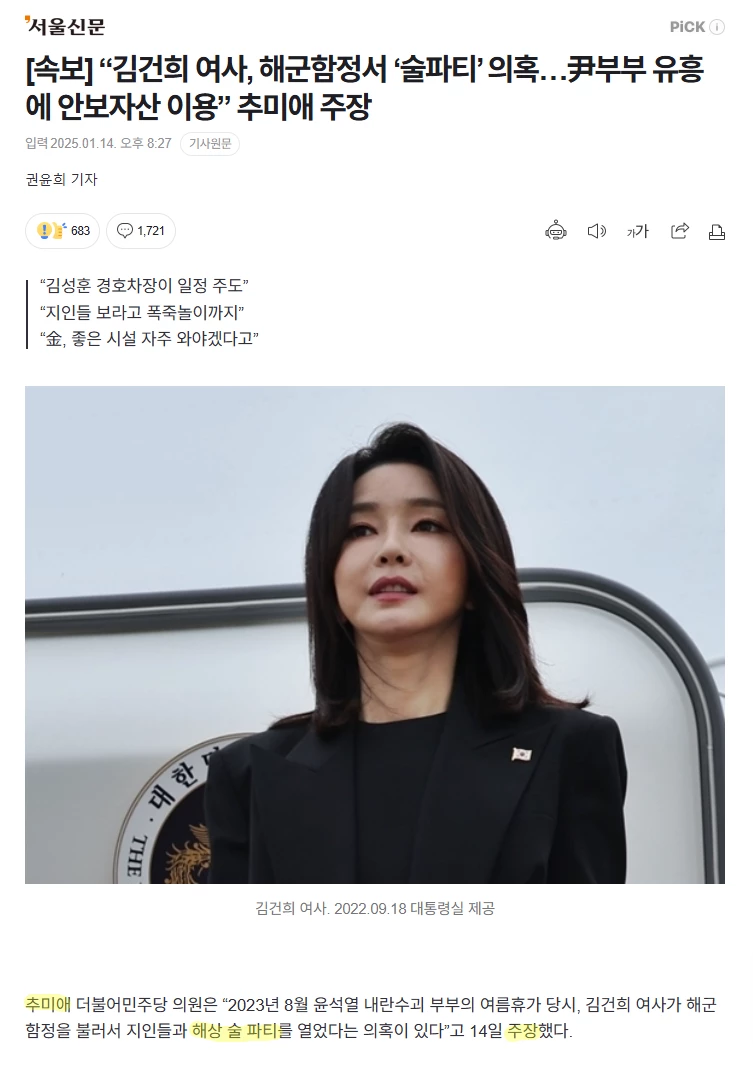The height and width of the screenshot is (1070, 753).
Task: Open the original article via 기사원문
Action: (209, 144)
